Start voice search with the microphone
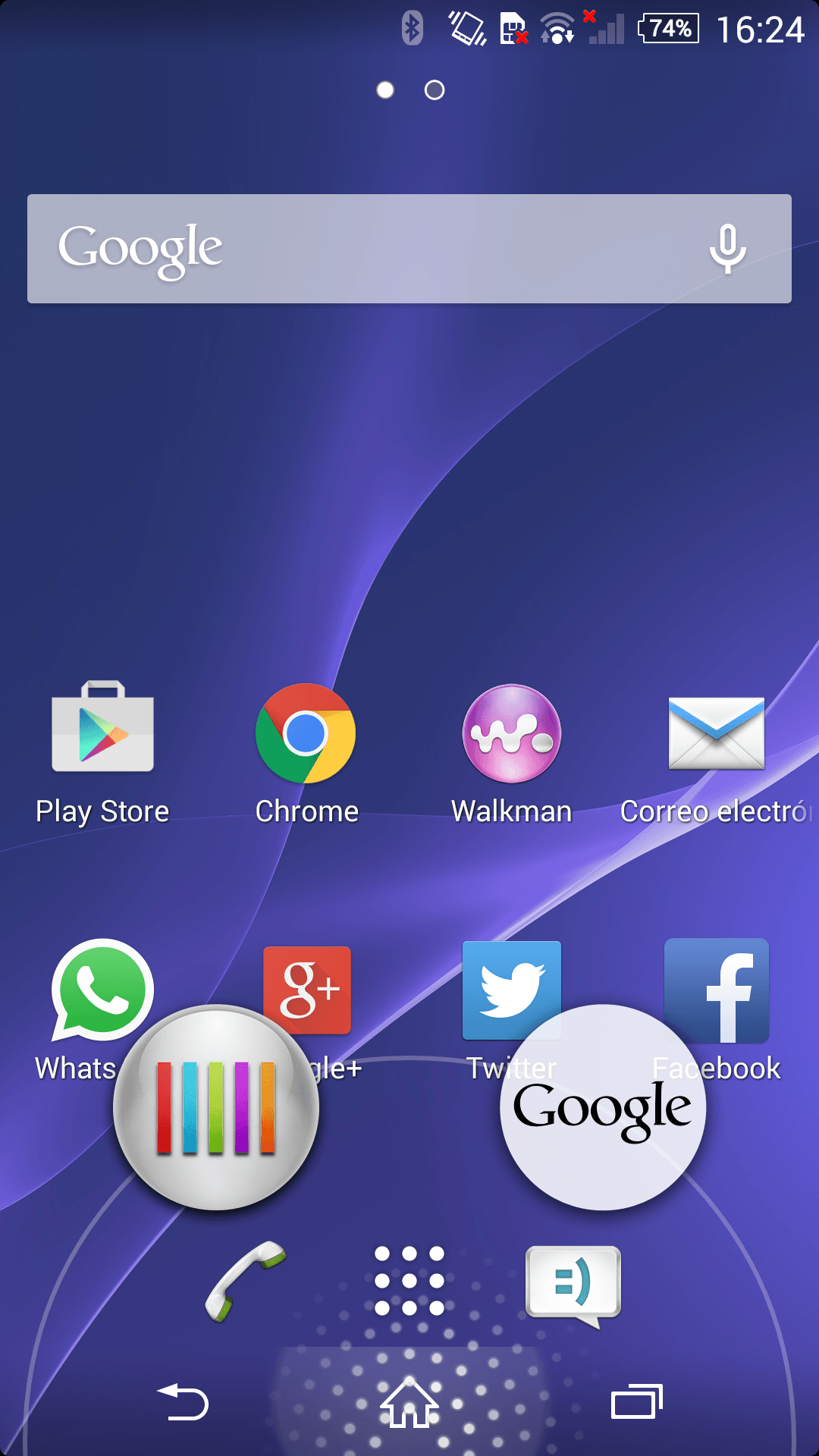 pyautogui.click(x=727, y=249)
